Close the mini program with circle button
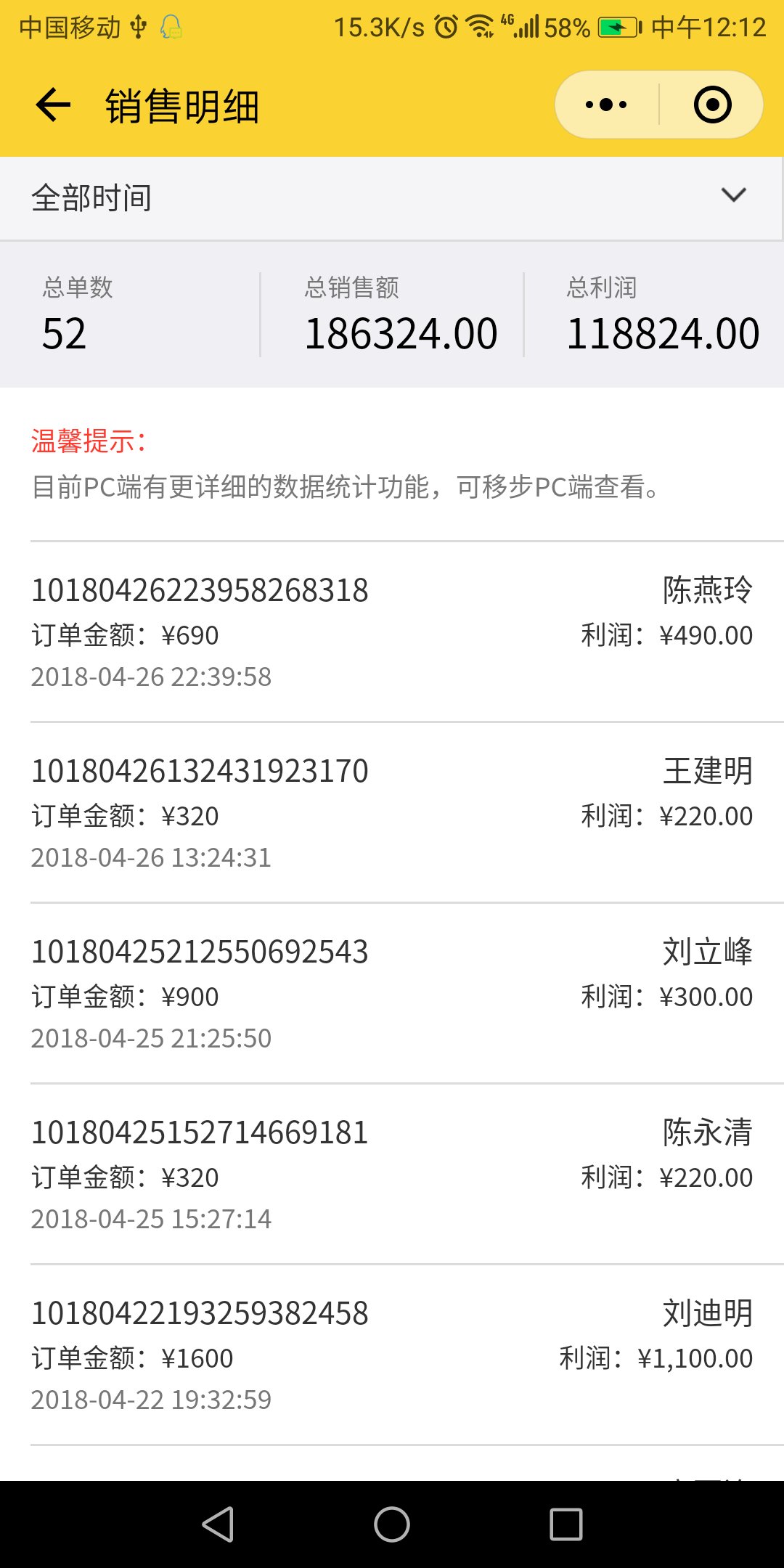Viewport: 784px width, 1568px height. pos(712,105)
